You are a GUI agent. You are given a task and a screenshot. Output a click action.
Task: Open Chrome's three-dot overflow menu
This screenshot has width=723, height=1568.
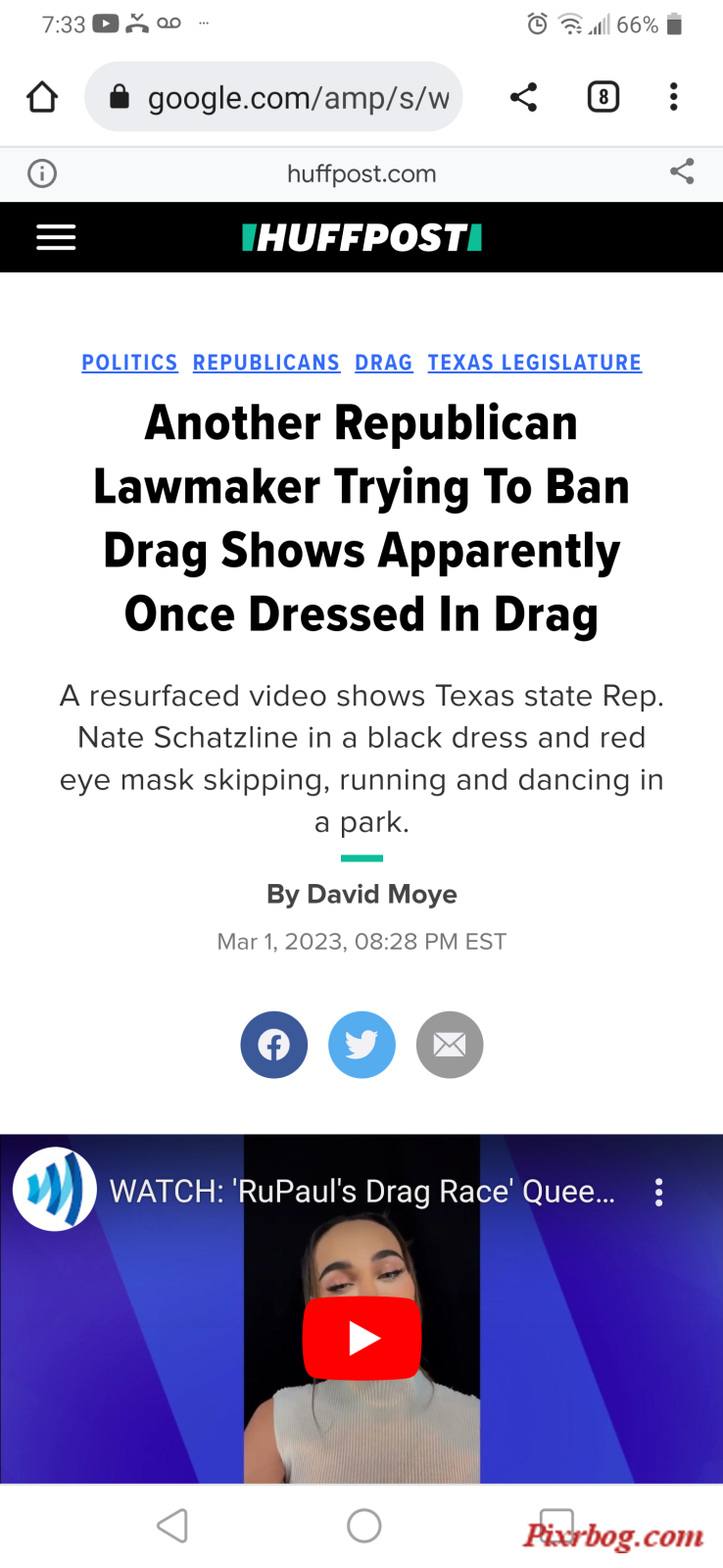pos(673,97)
